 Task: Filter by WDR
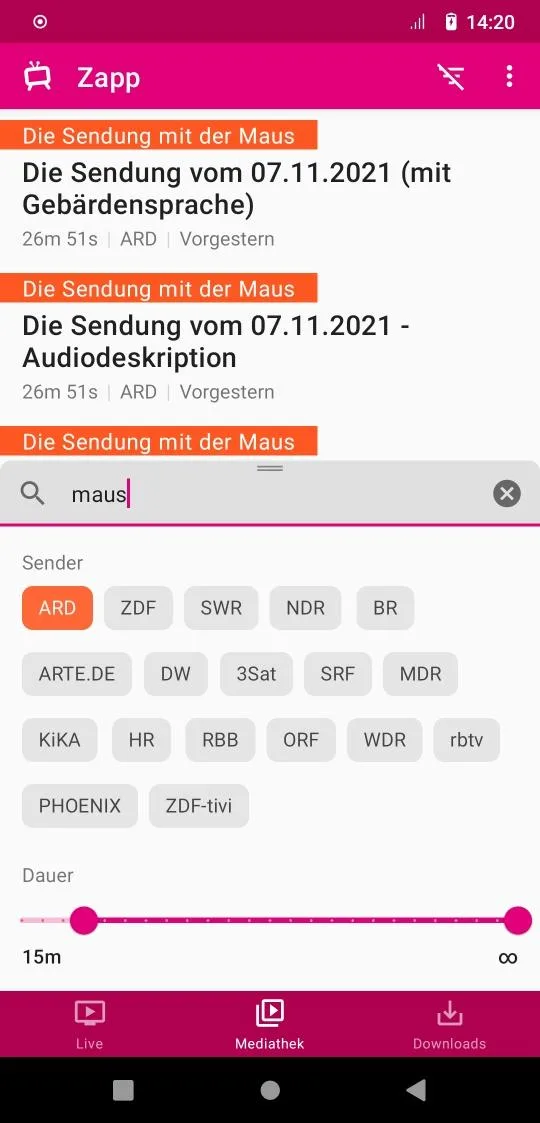pos(385,740)
